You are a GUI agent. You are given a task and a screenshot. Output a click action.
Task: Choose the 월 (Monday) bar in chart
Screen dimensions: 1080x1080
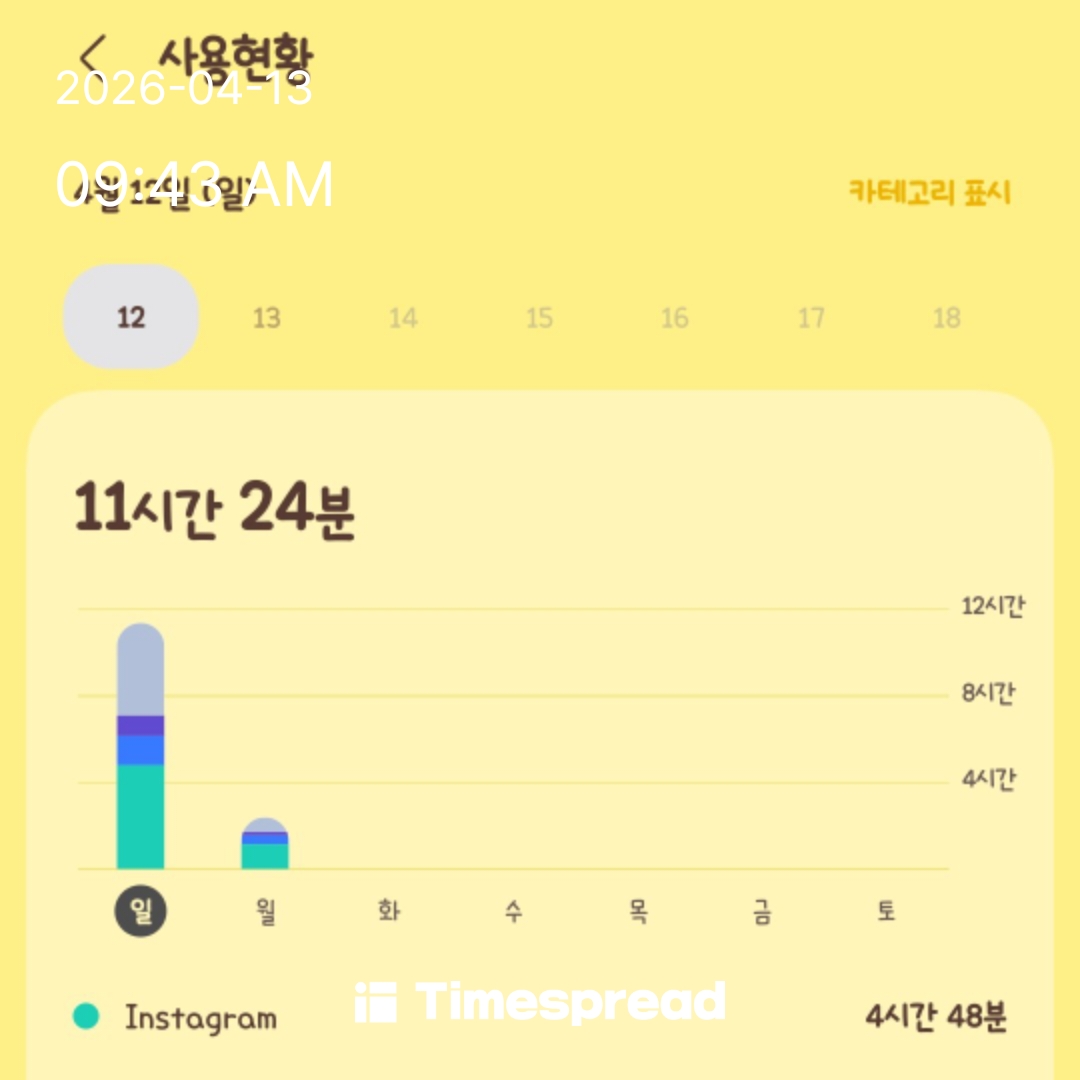[265, 846]
